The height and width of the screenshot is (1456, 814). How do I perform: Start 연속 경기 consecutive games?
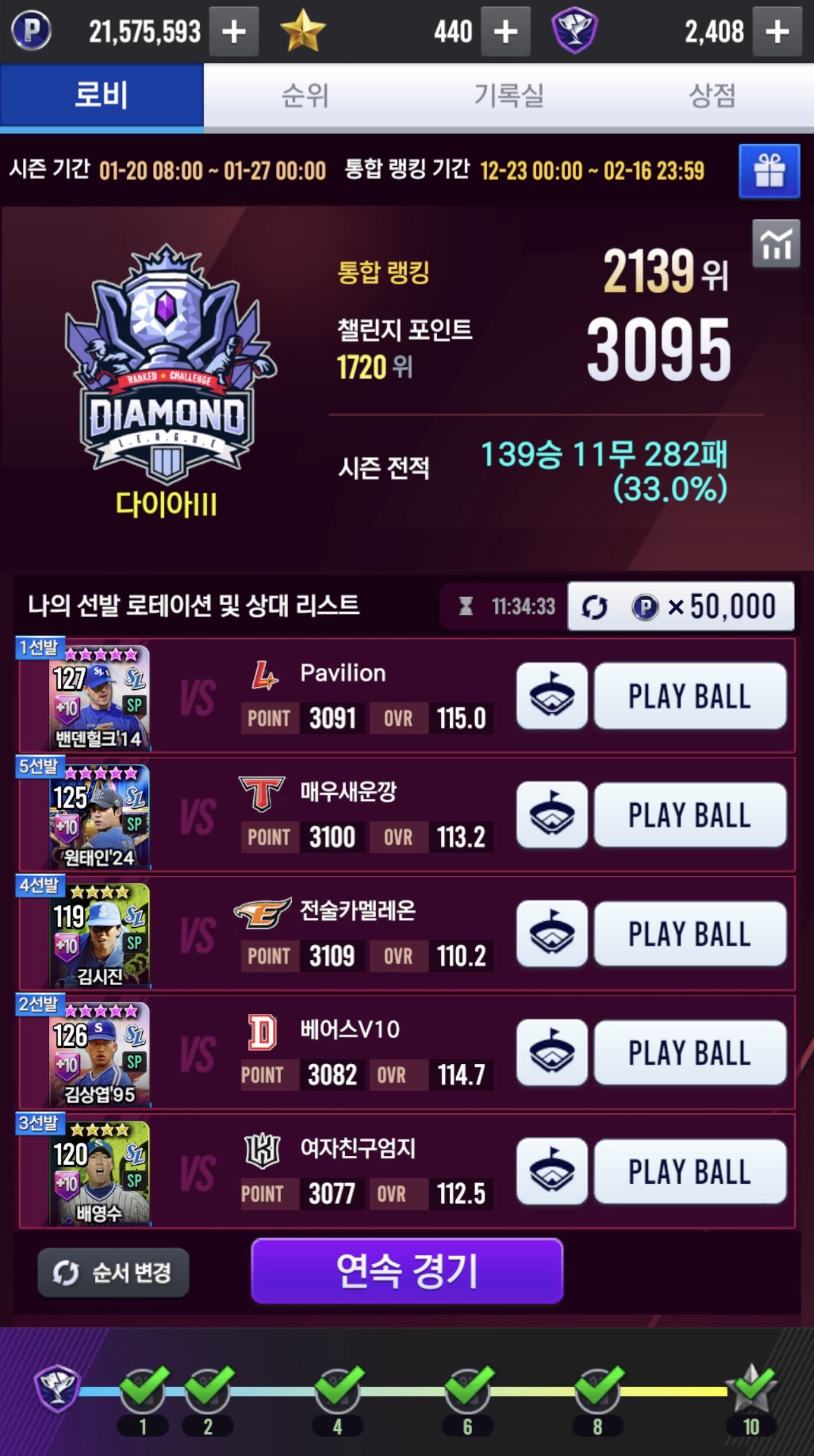(x=407, y=1271)
